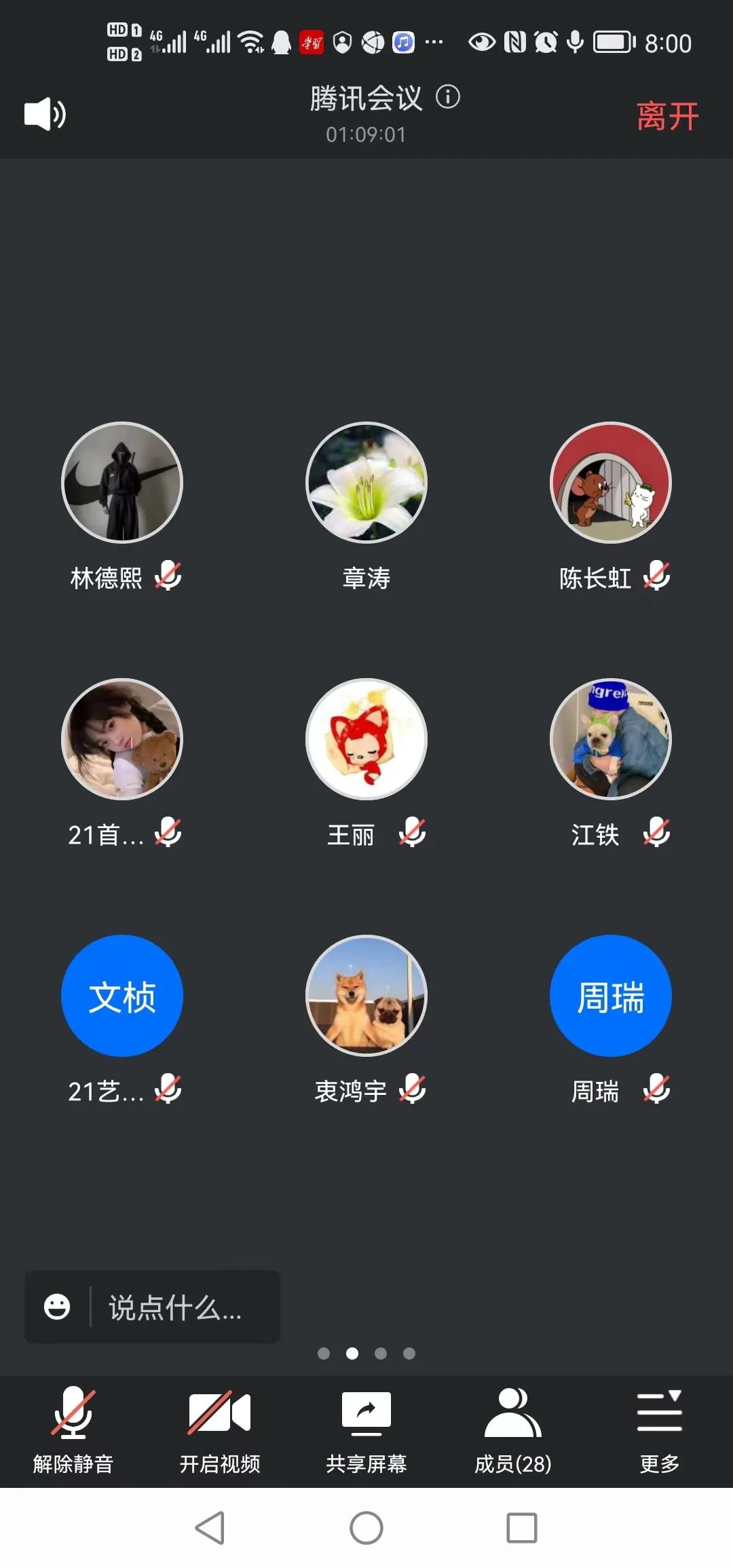Select the 文桢 avatar tile
Screen dimensions: 733x1568
[122, 996]
